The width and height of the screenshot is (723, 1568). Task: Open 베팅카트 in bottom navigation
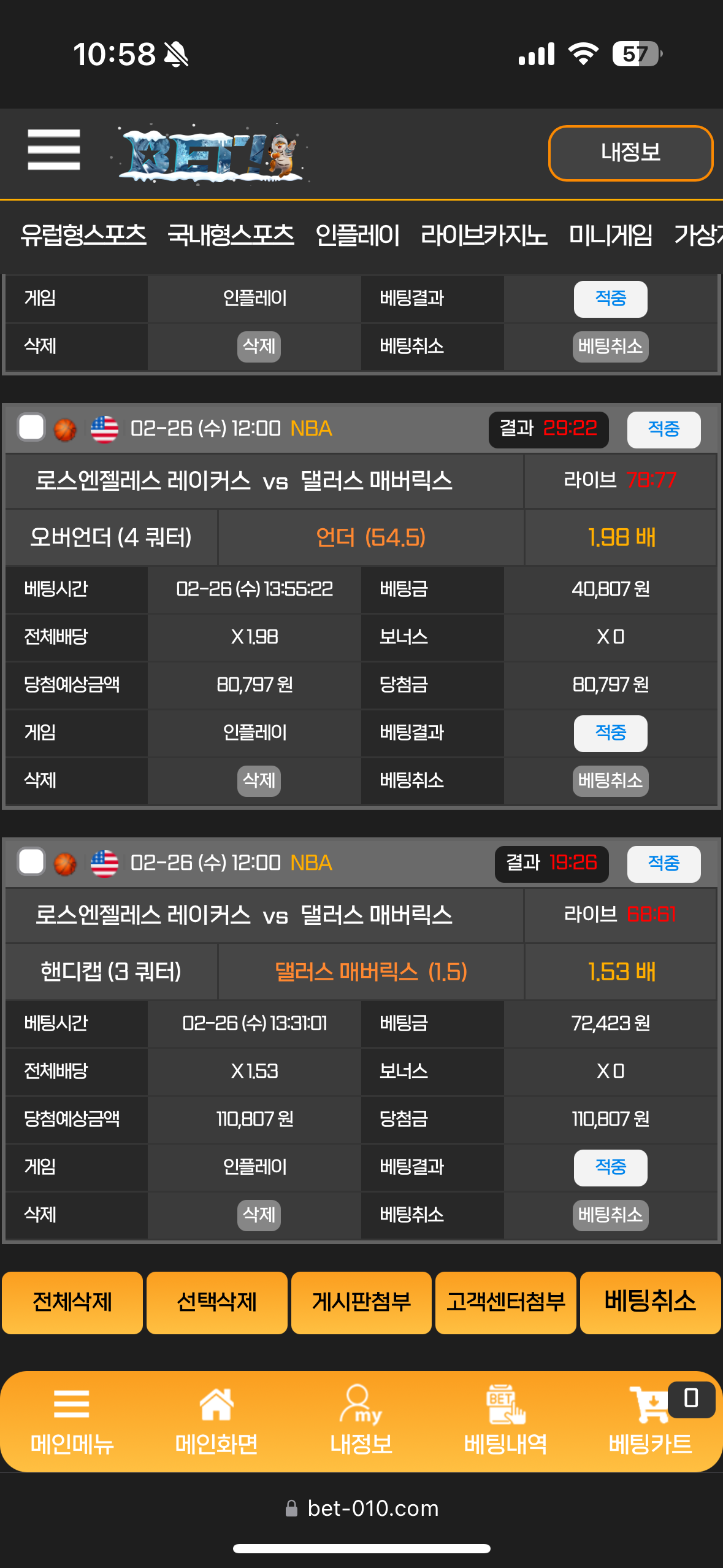650,1421
